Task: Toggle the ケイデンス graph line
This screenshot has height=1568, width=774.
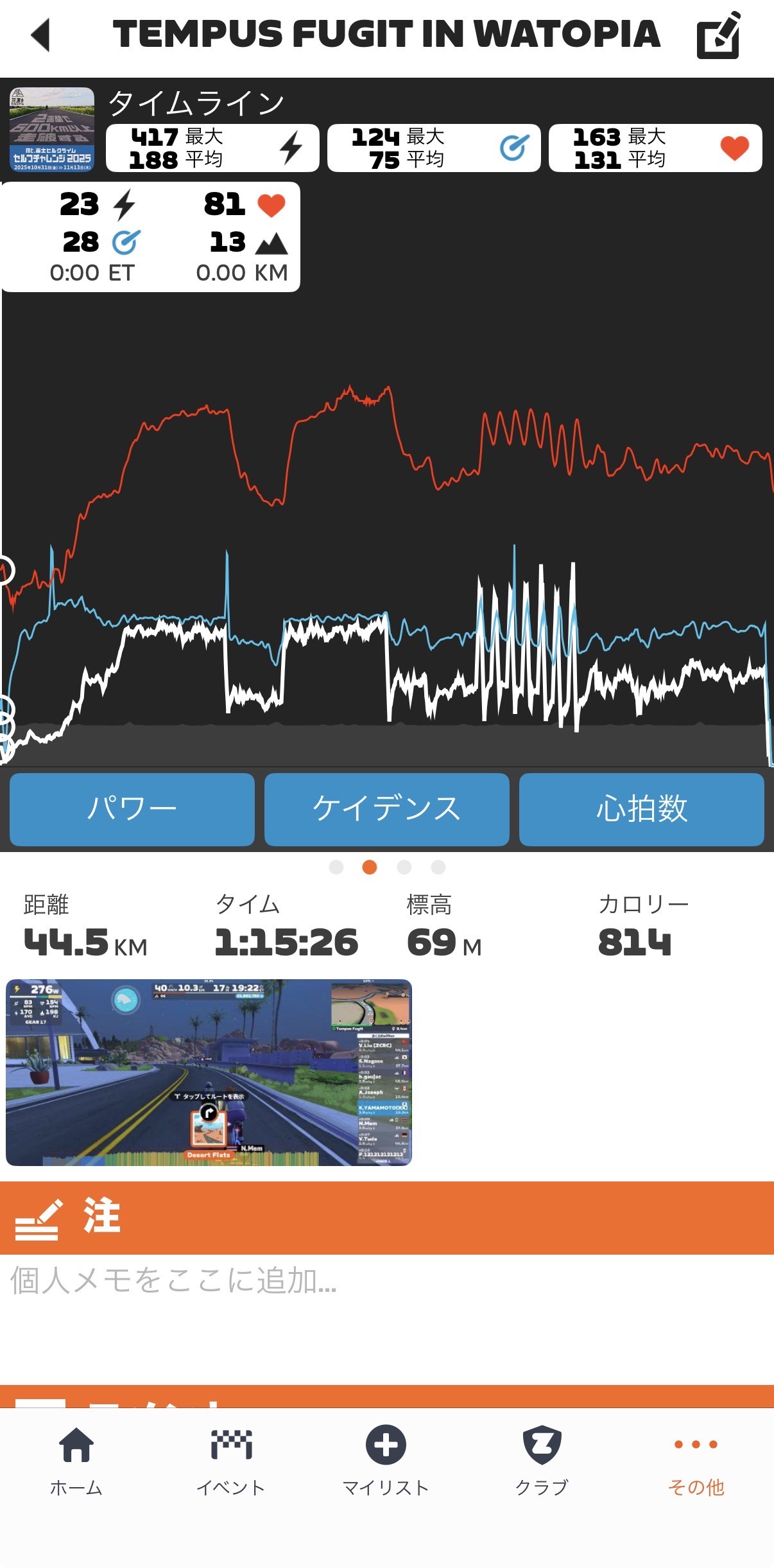Action: [386, 808]
